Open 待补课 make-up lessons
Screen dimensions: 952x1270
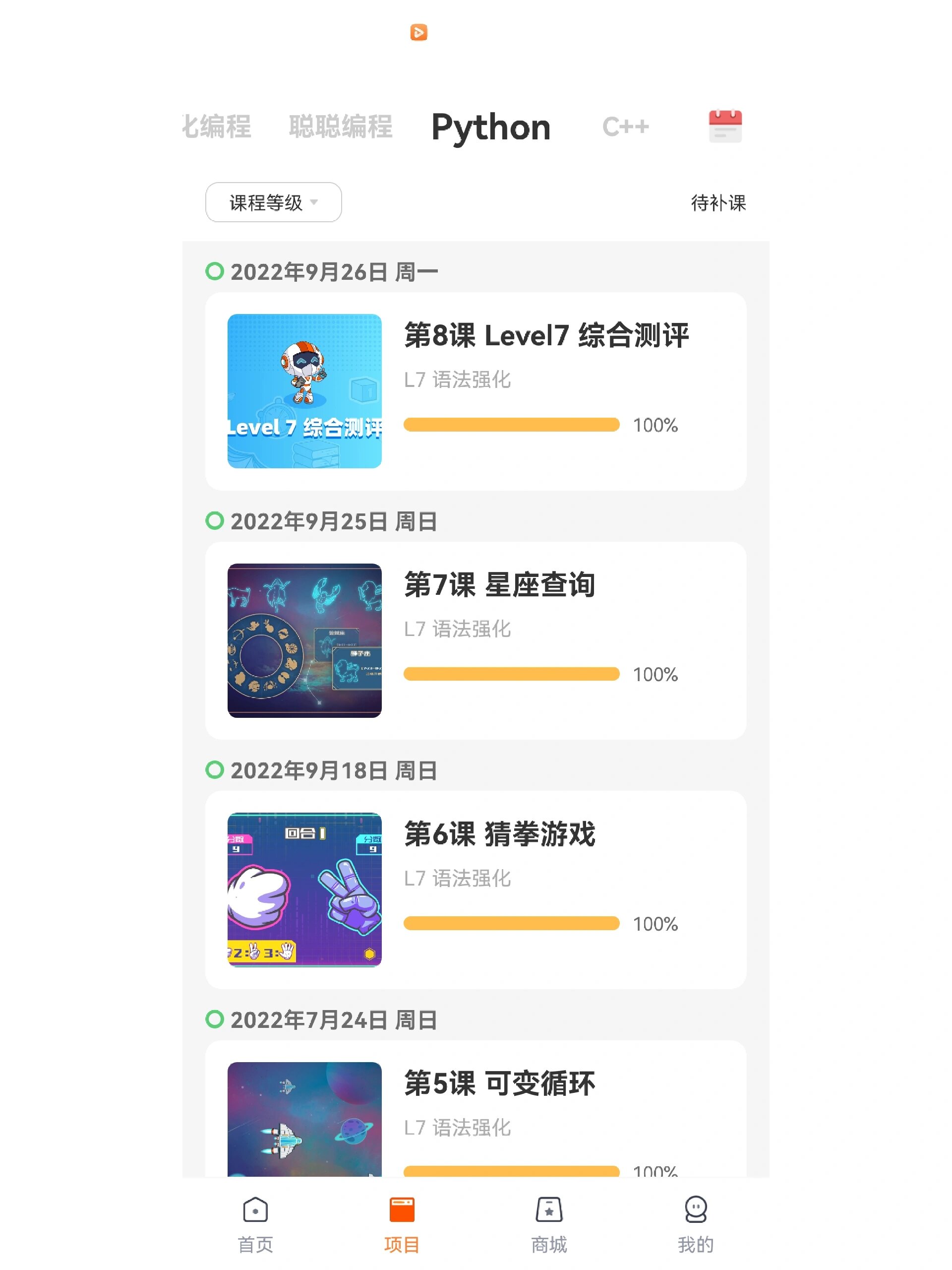coord(718,203)
